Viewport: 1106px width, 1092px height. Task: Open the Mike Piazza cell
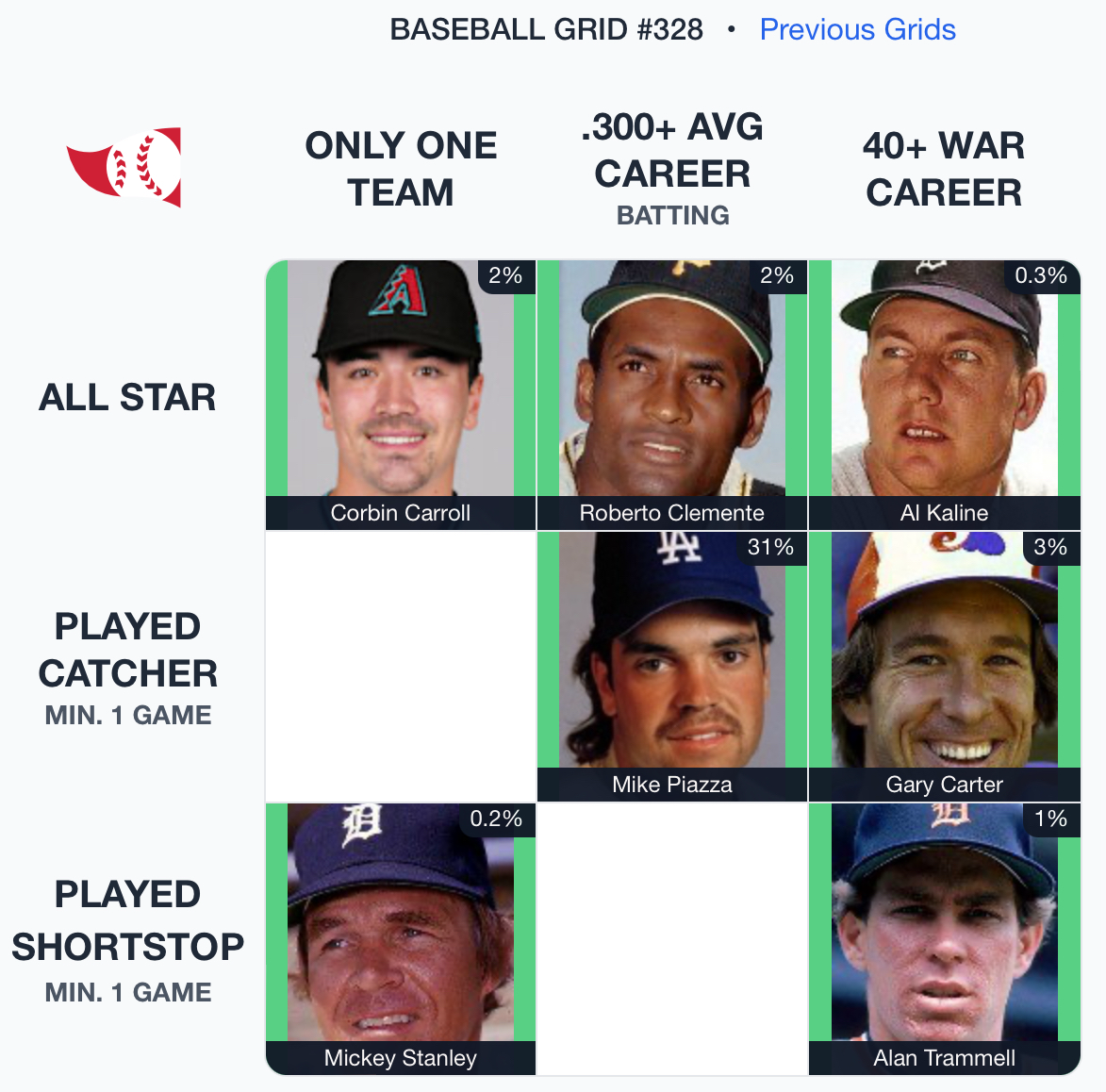[672, 666]
